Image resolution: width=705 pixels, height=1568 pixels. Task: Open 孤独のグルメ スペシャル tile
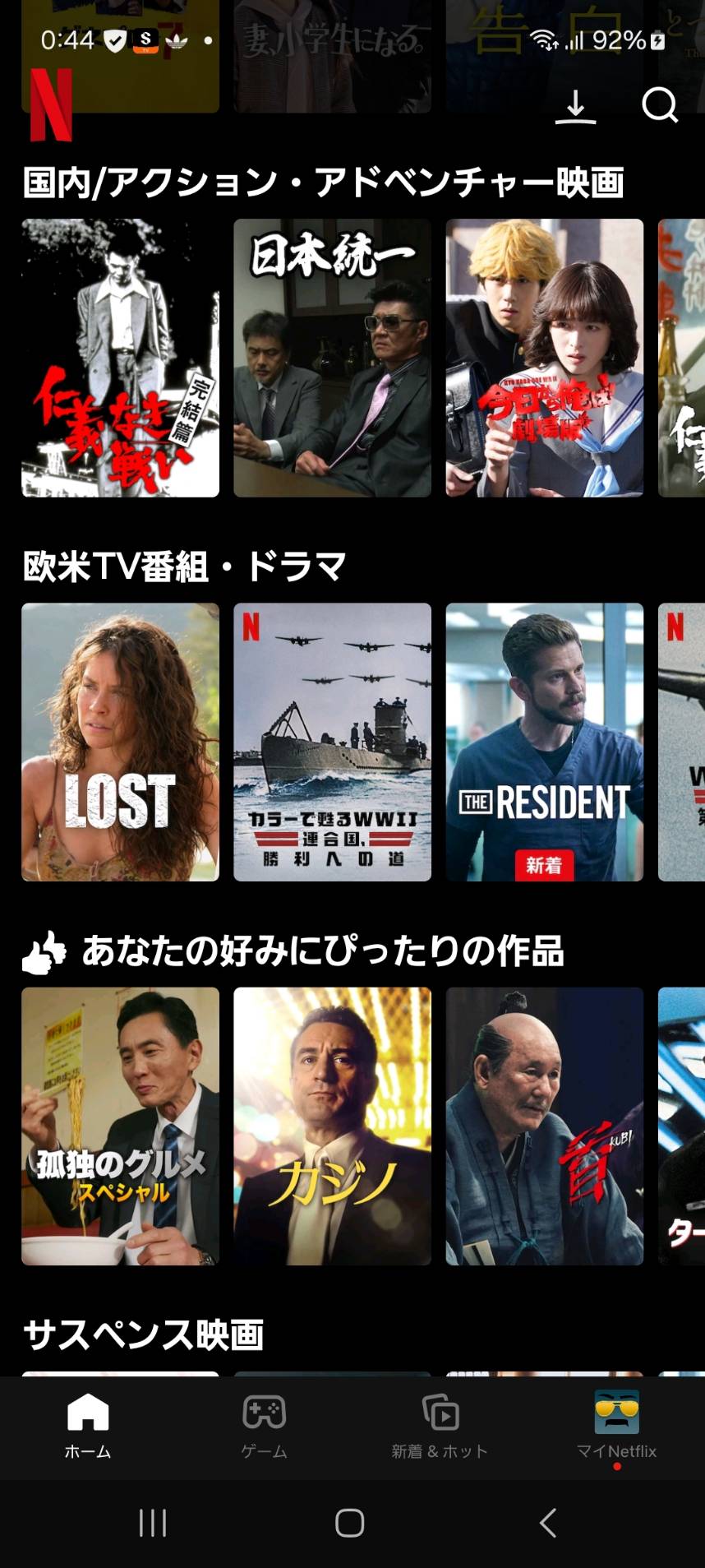click(x=120, y=1126)
